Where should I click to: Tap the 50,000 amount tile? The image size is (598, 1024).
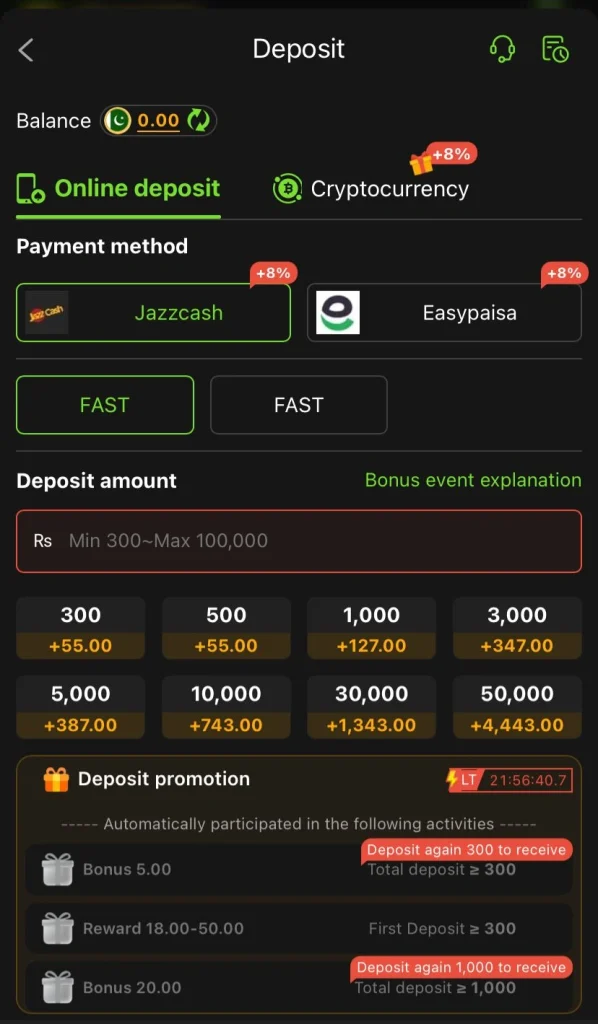[x=517, y=707]
